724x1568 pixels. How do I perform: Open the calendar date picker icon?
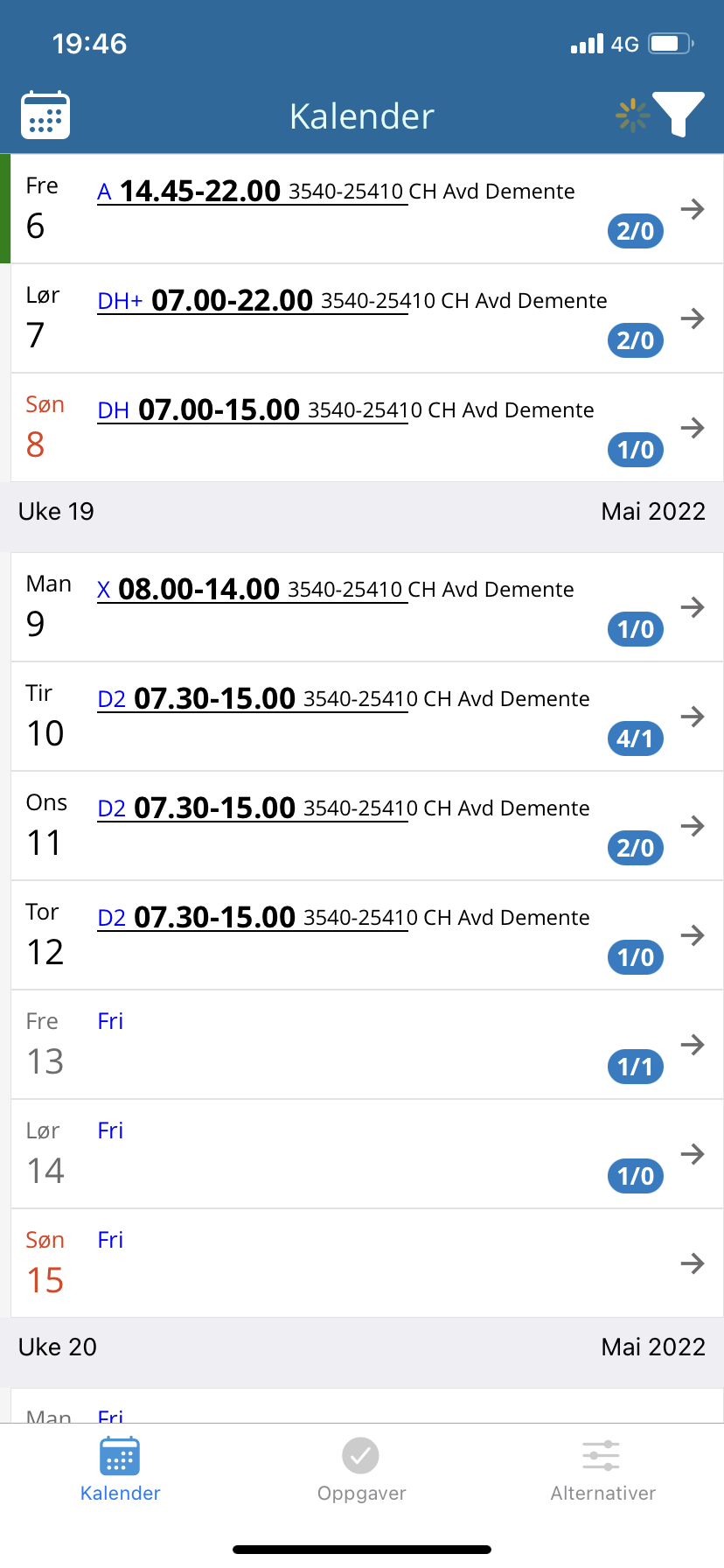45,115
